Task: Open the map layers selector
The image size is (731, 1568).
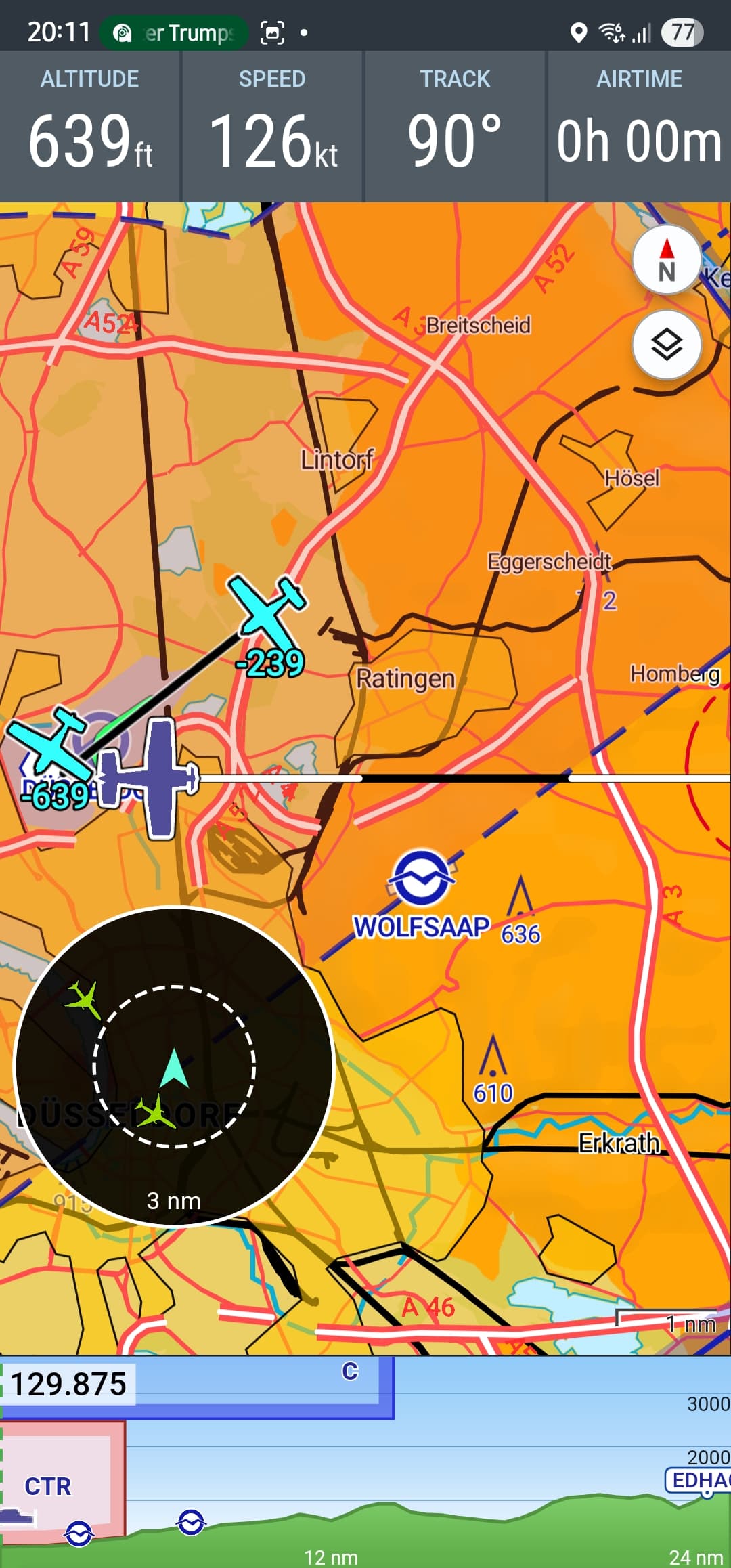Action: (x=666, y=345)
